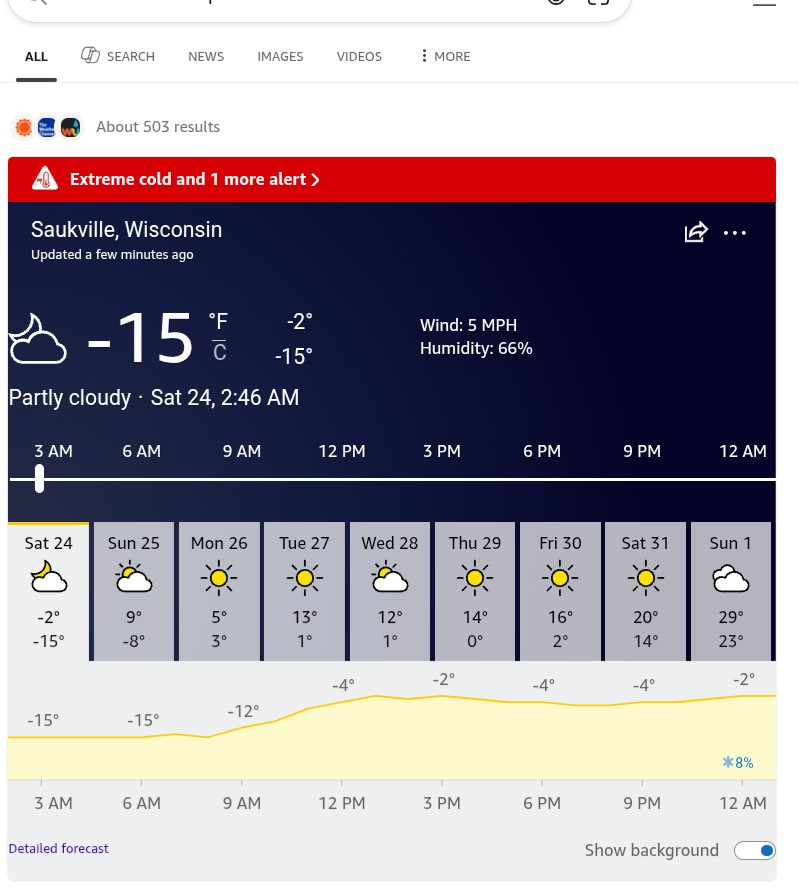Screen dimensions: 799x893
Task: Open the weather card overflow menu
Action: pyautogui.click(x=735, y=233)
